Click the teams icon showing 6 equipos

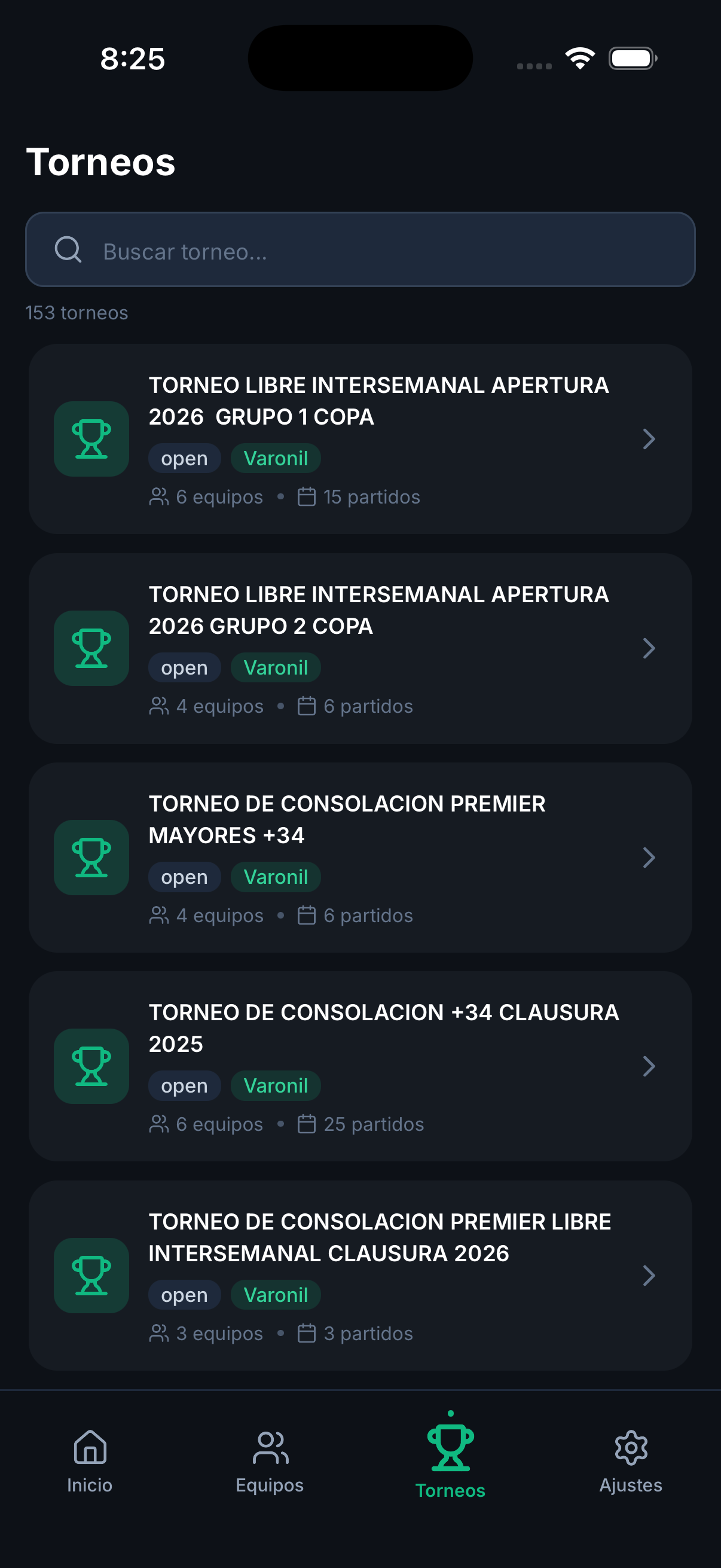click(x=160, y=496)
